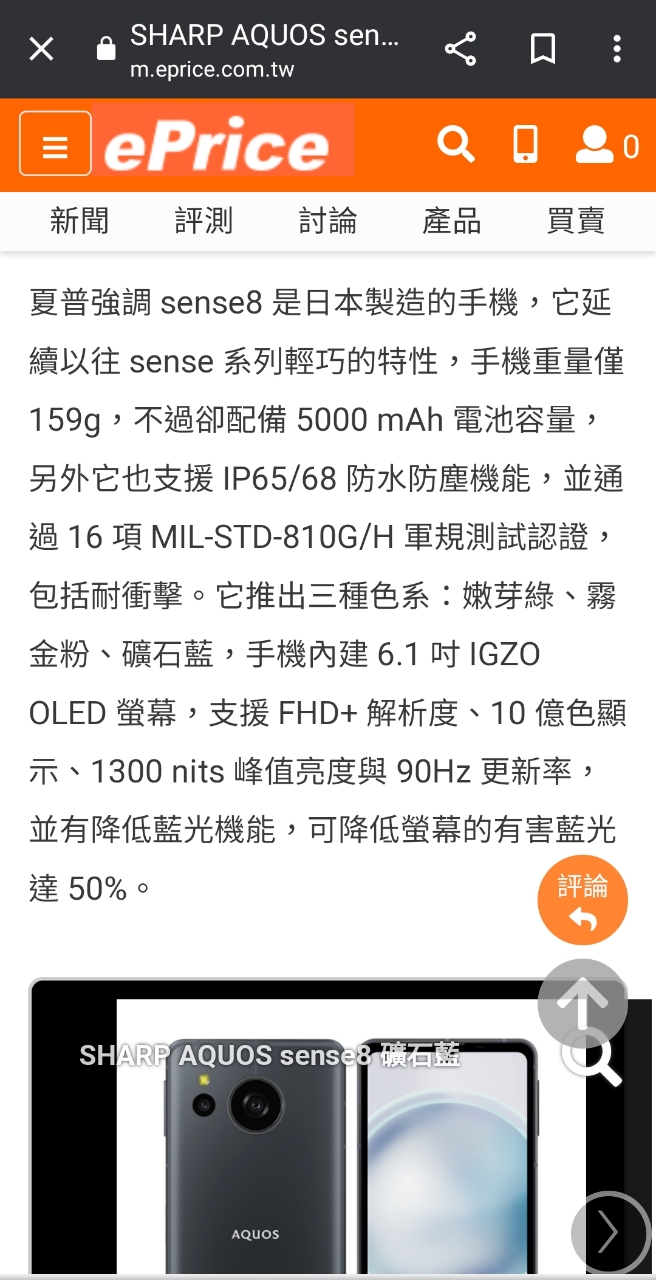Go to the ePrice home logo
The width and height of the screenshot is (656, 1280).
[223, 140]
